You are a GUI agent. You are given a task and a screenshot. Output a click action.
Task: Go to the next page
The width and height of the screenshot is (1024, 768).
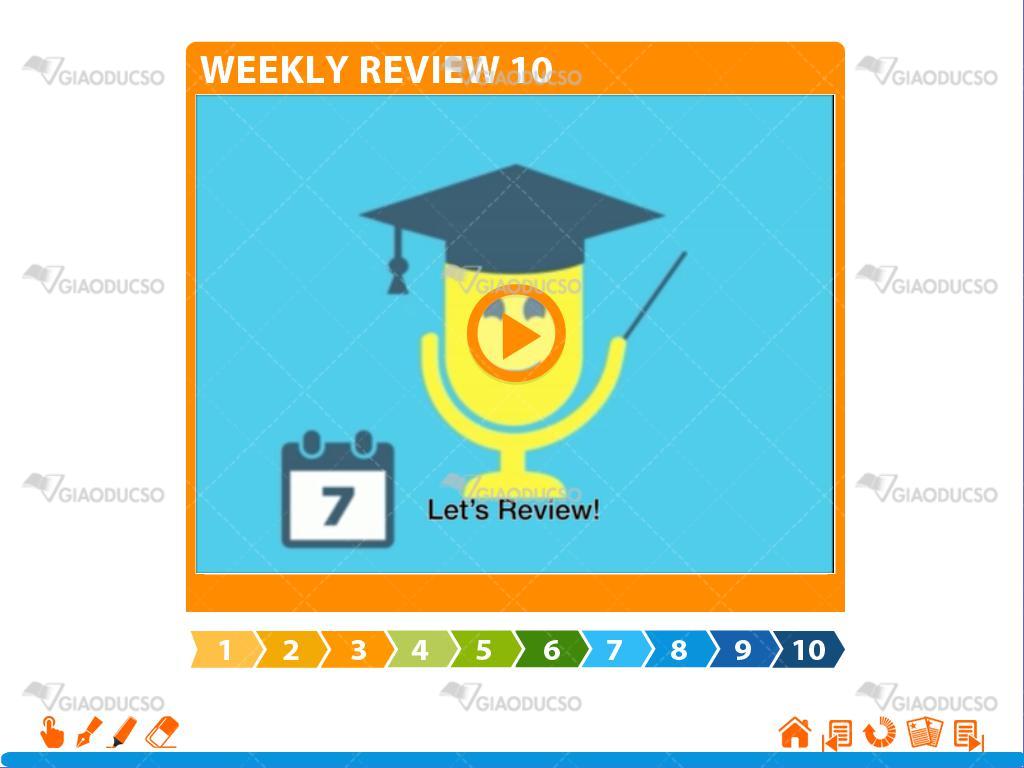tap(968, 734)
